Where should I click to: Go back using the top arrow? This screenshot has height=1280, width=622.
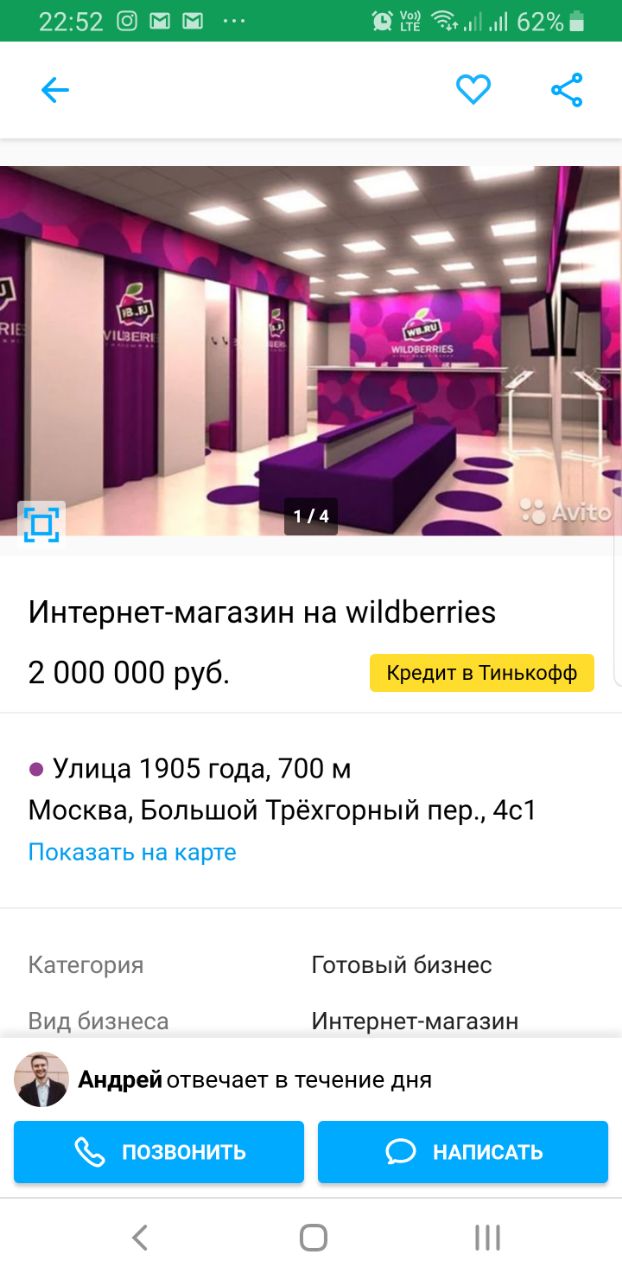[55, 91]
